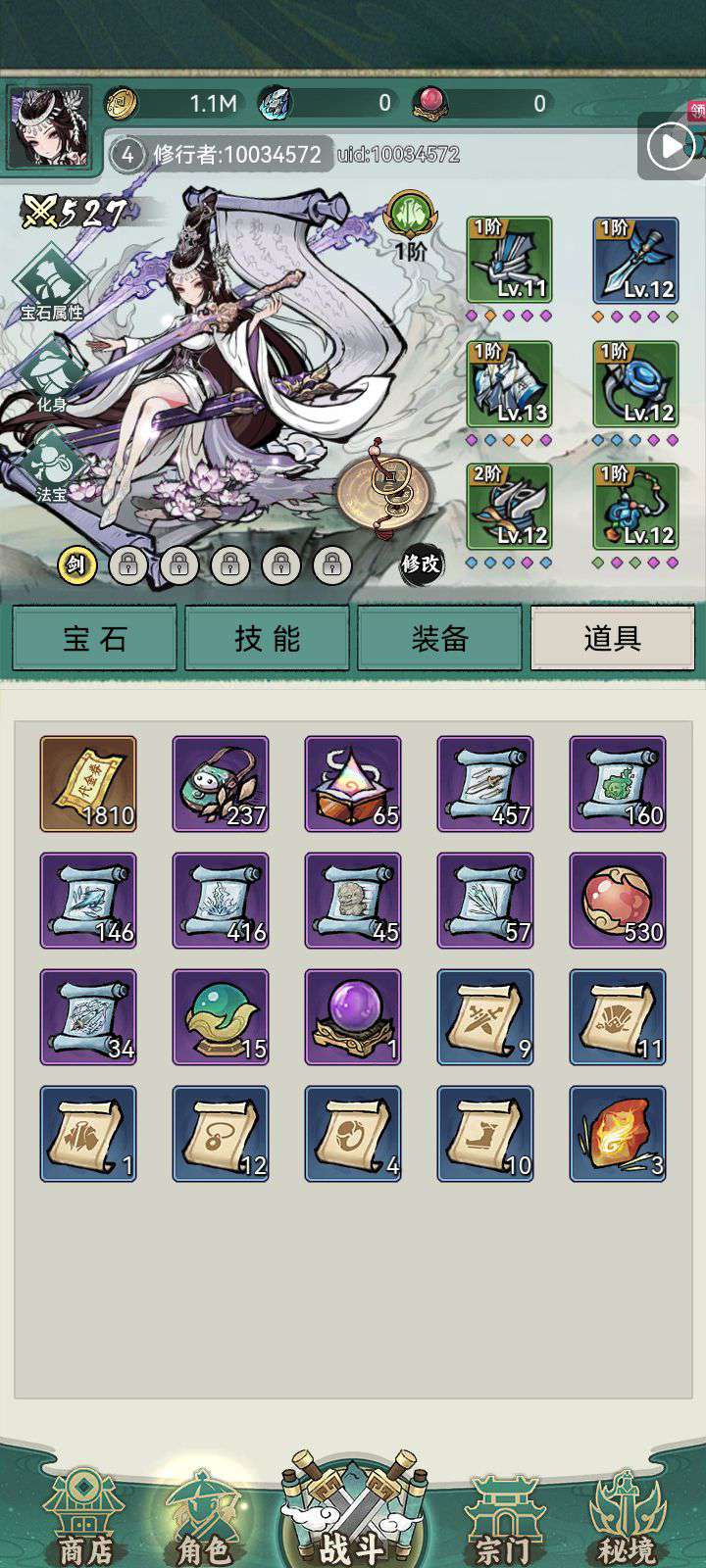Image resolution: width=706 pixels, height=1568 pixels.
Task: Tap the play video button
Action: pos(671,147)
